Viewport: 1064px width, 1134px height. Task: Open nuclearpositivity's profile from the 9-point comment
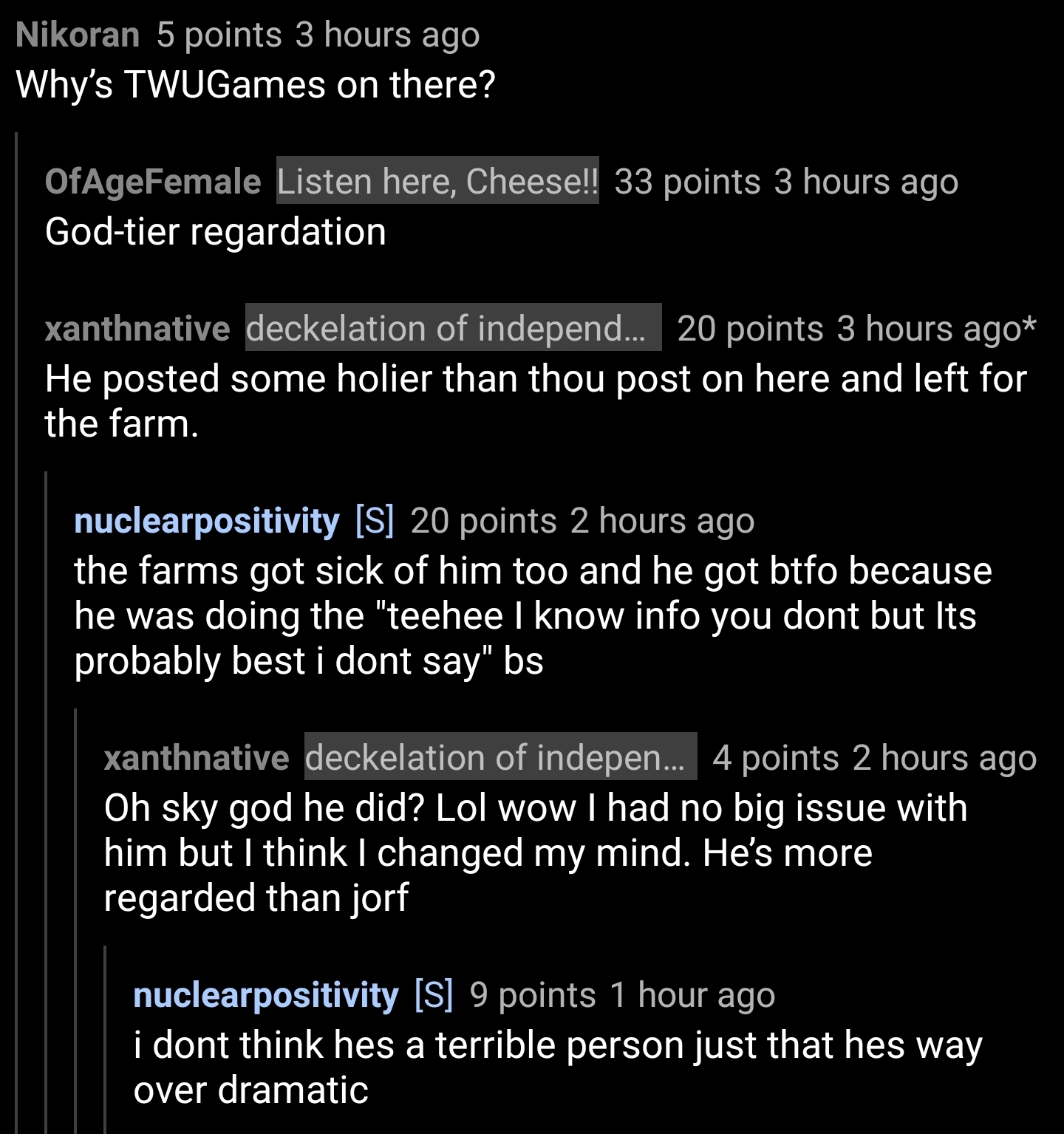click(x=266, y=995)
